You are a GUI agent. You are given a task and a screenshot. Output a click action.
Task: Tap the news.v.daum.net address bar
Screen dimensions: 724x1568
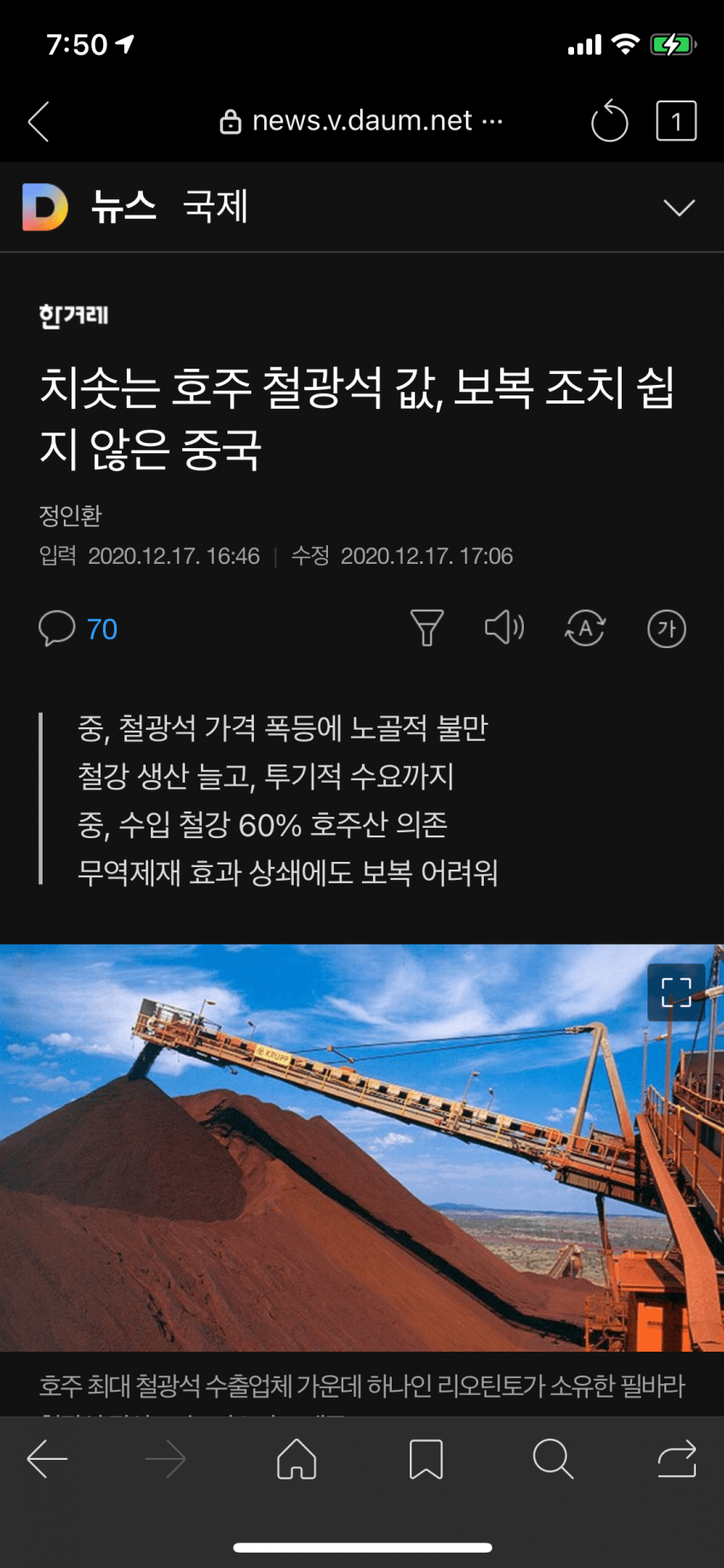coord(361,122)
